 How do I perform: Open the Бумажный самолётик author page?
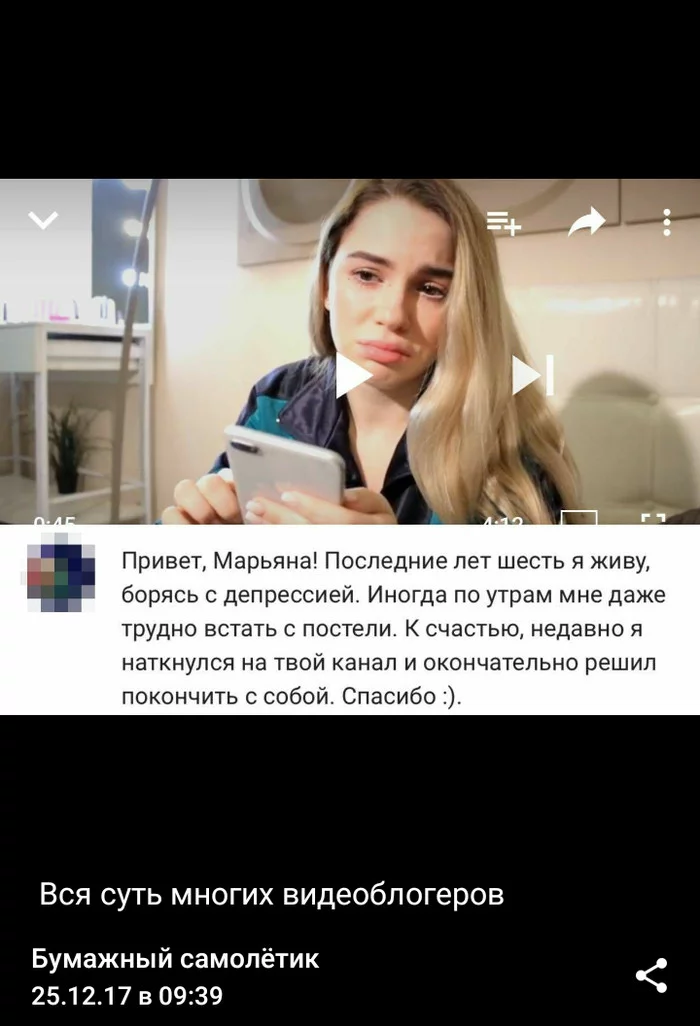tap(175, 959)
